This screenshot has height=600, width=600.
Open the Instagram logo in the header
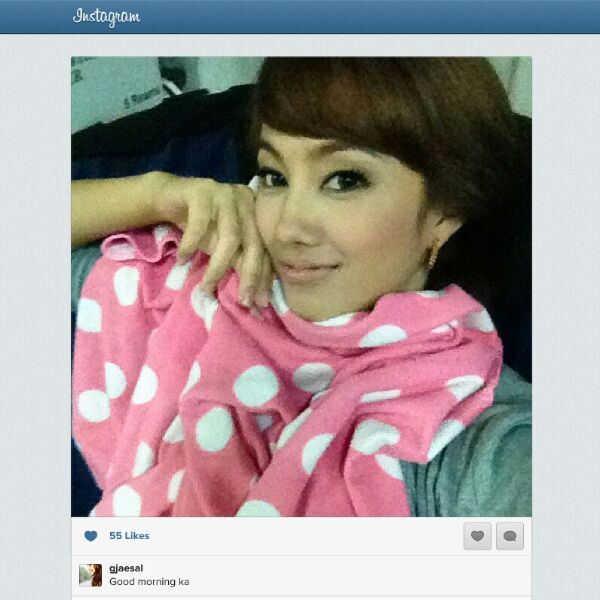107,17
